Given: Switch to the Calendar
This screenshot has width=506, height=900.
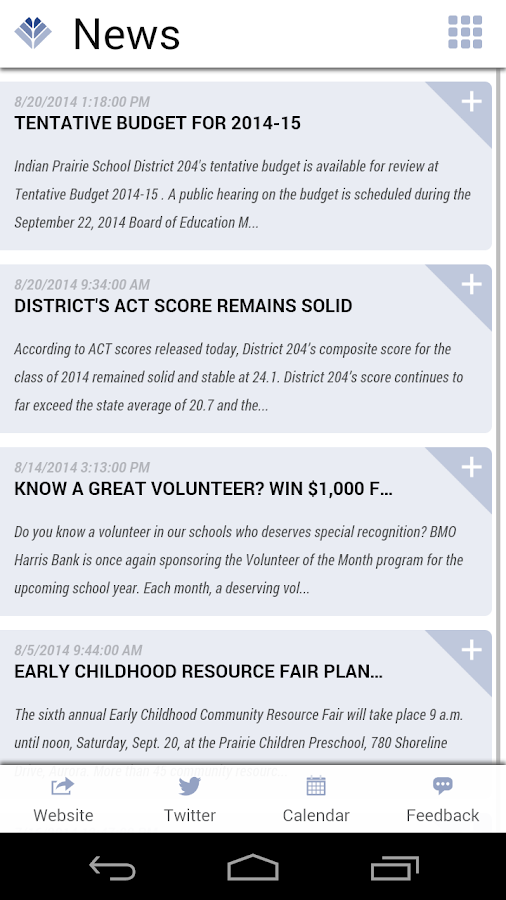Looking at the screenshot, I should (316, 799).
